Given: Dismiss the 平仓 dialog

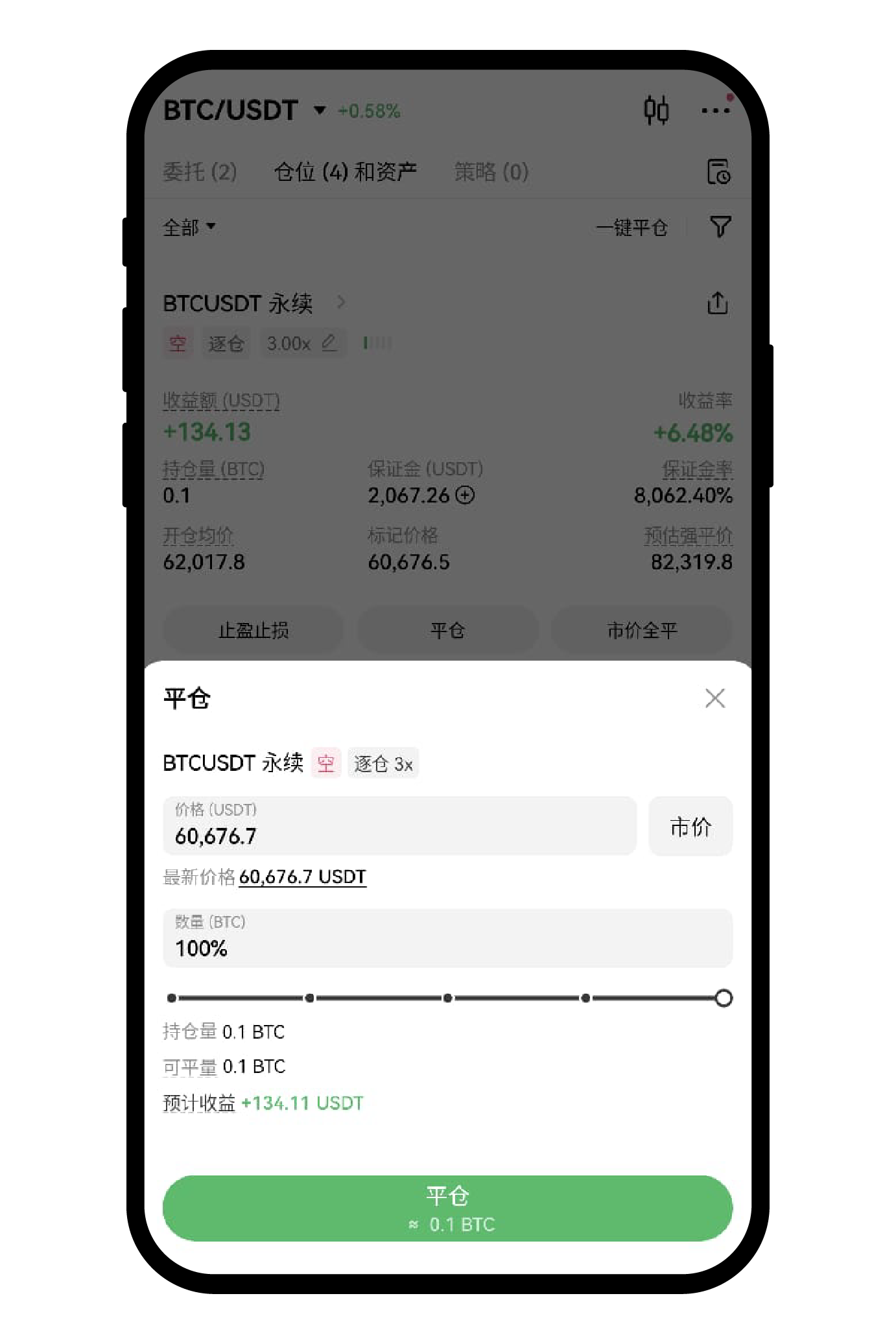Looking at the screenshot, I should point(715,699).
